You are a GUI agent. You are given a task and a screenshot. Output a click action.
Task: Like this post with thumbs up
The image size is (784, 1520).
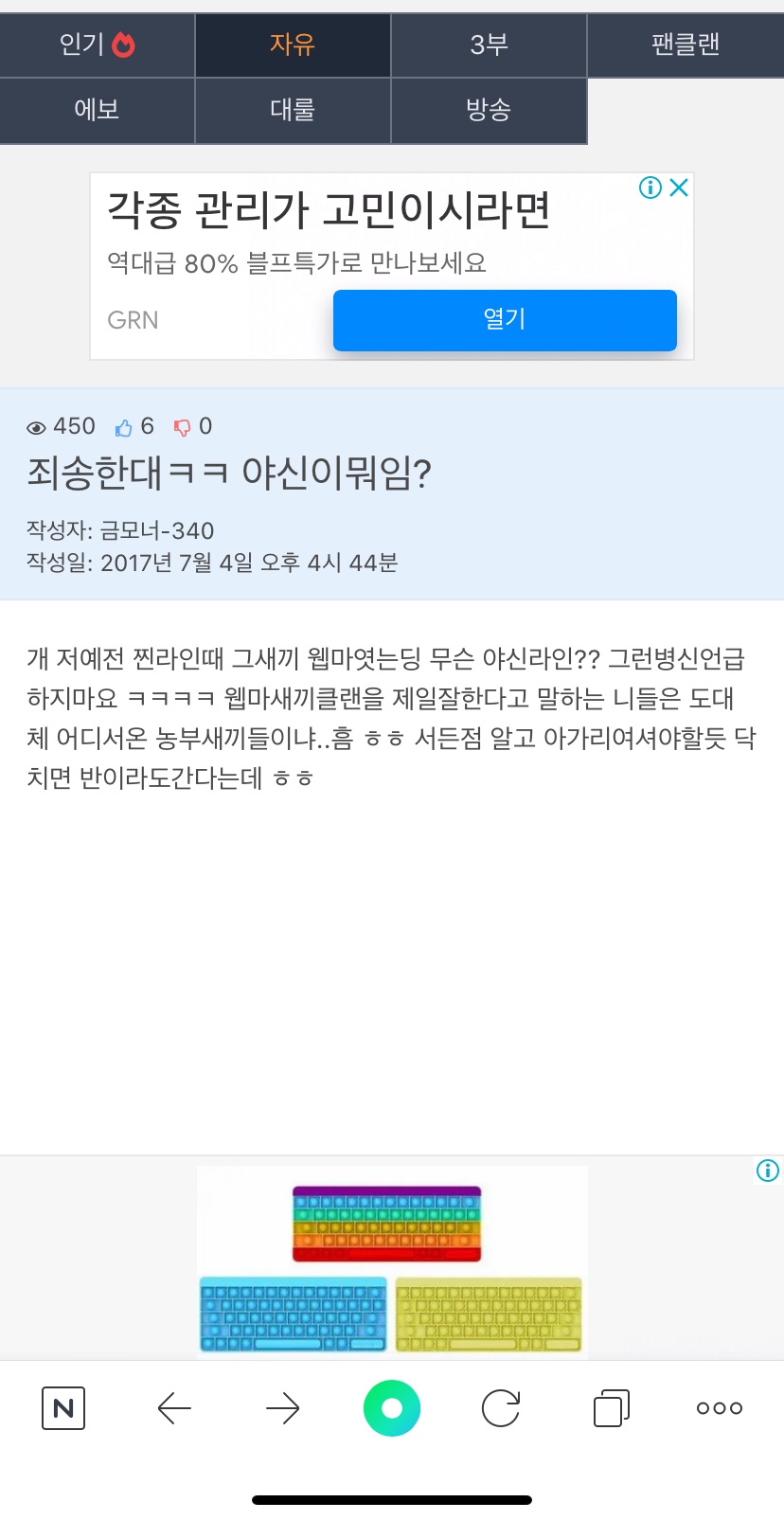pyautogui.click(x=124, y=428)
